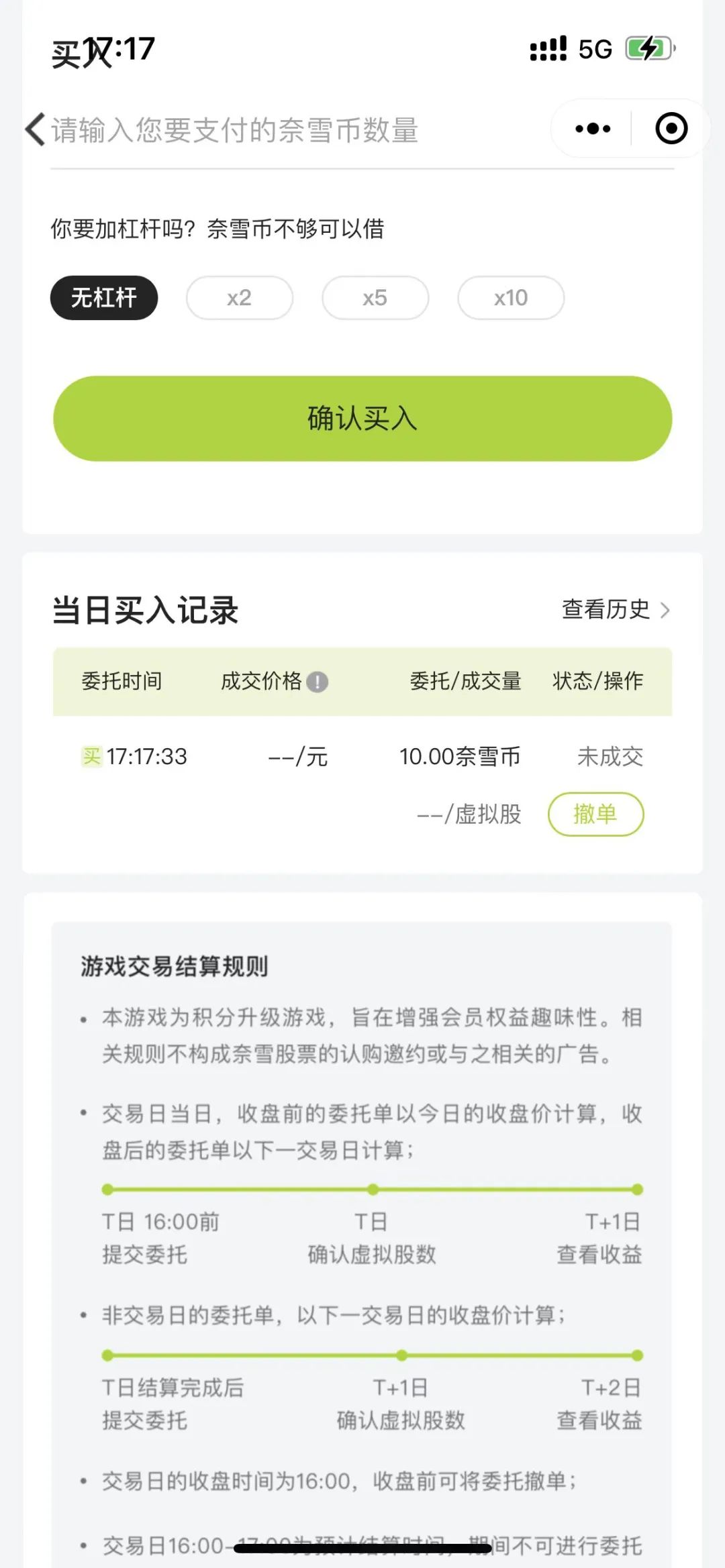725x1568 pixels.
Task: Open 查看历史 order history
Action: tap(615, 609)
